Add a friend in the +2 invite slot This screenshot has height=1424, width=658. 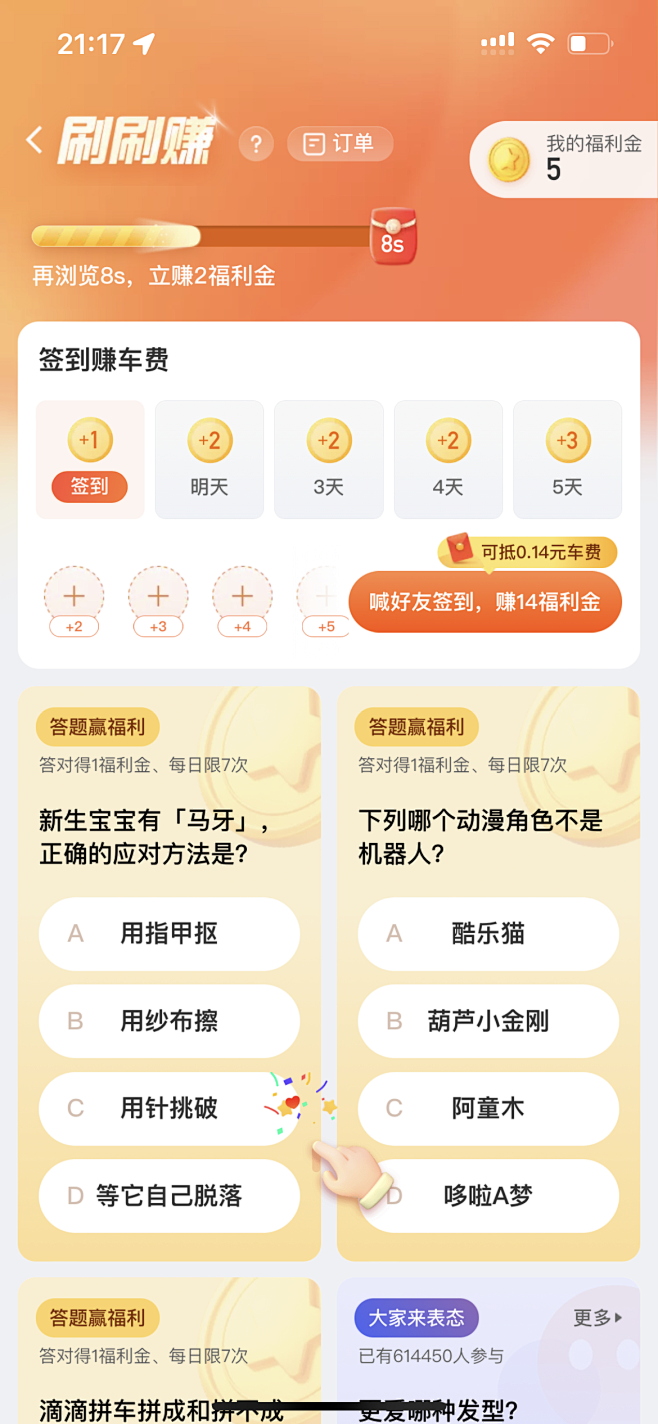(74, 598)
